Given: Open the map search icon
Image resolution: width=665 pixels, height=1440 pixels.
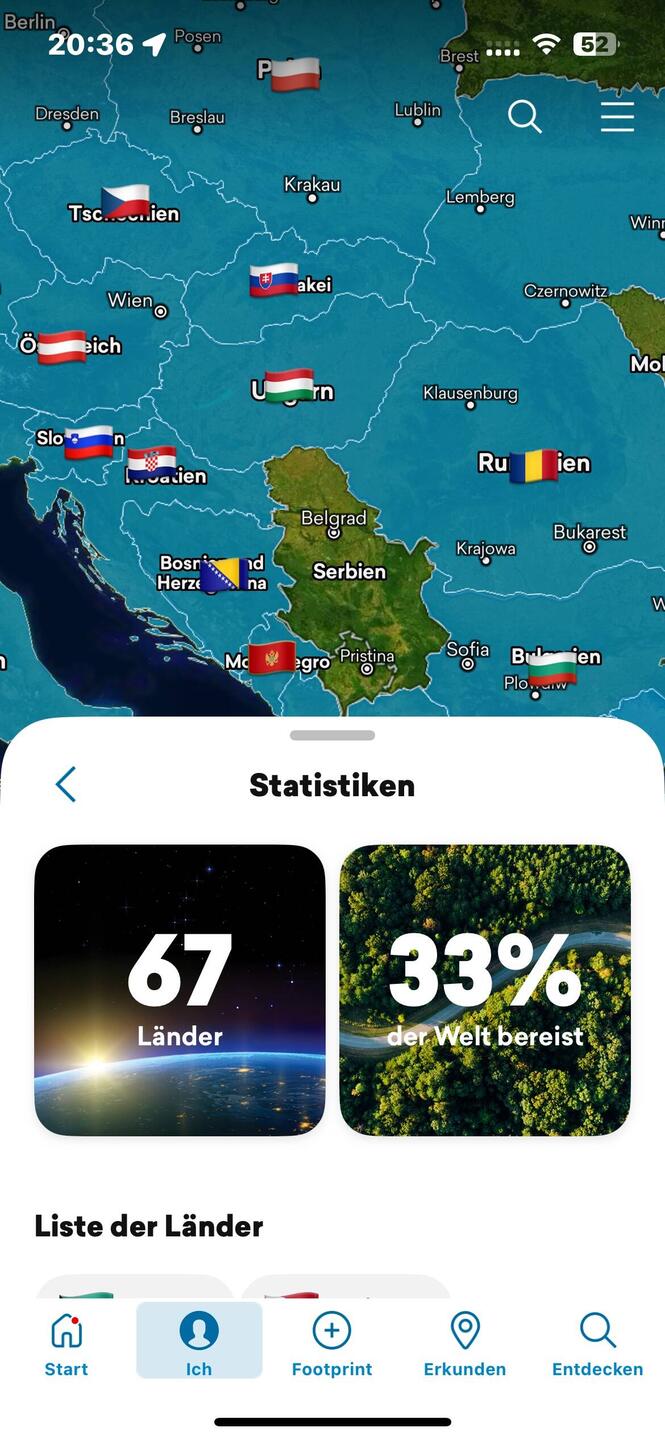Looking at the screenshot, I should point(524,117).
